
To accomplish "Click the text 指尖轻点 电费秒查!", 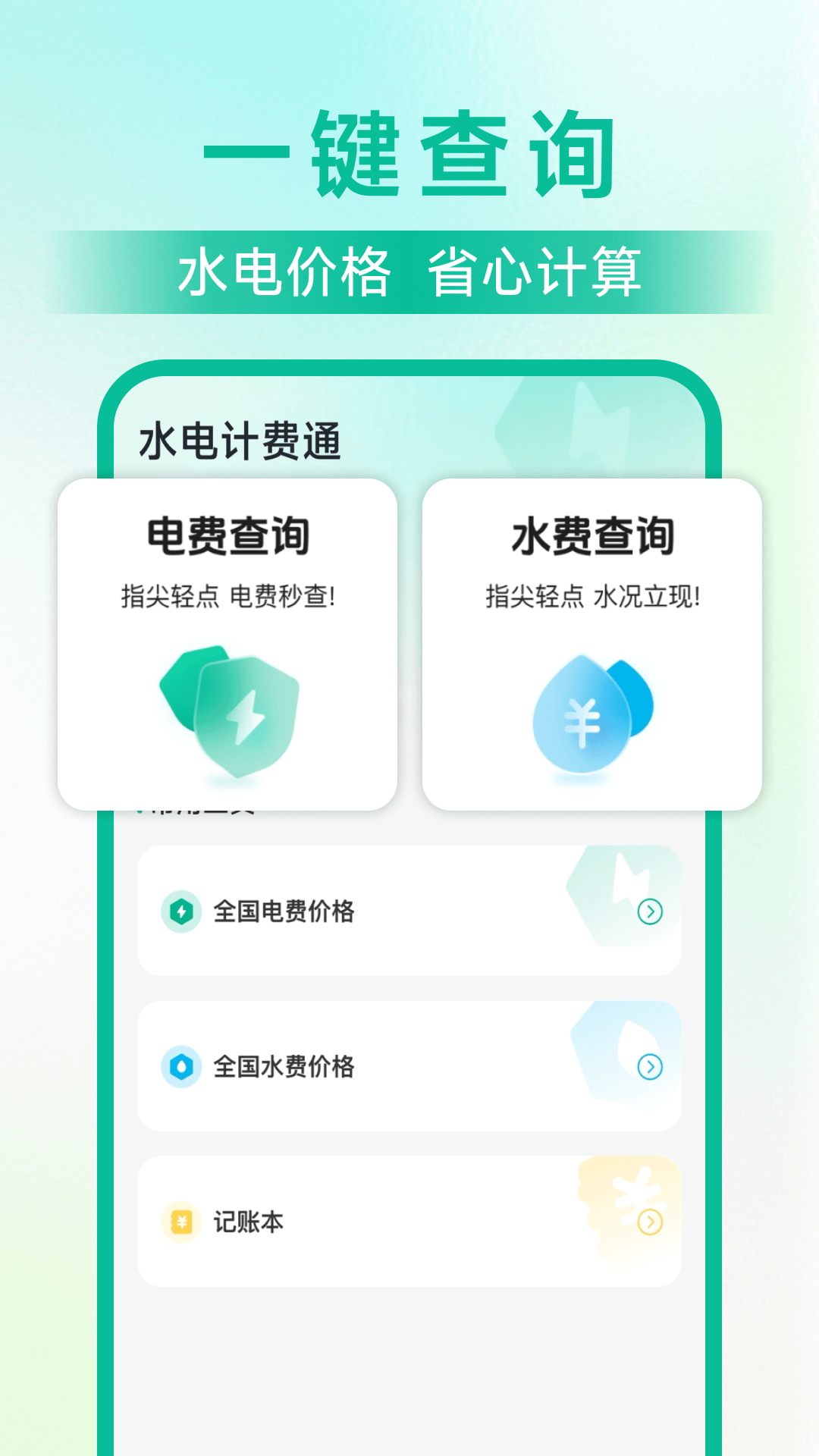I will coord(229,596).
